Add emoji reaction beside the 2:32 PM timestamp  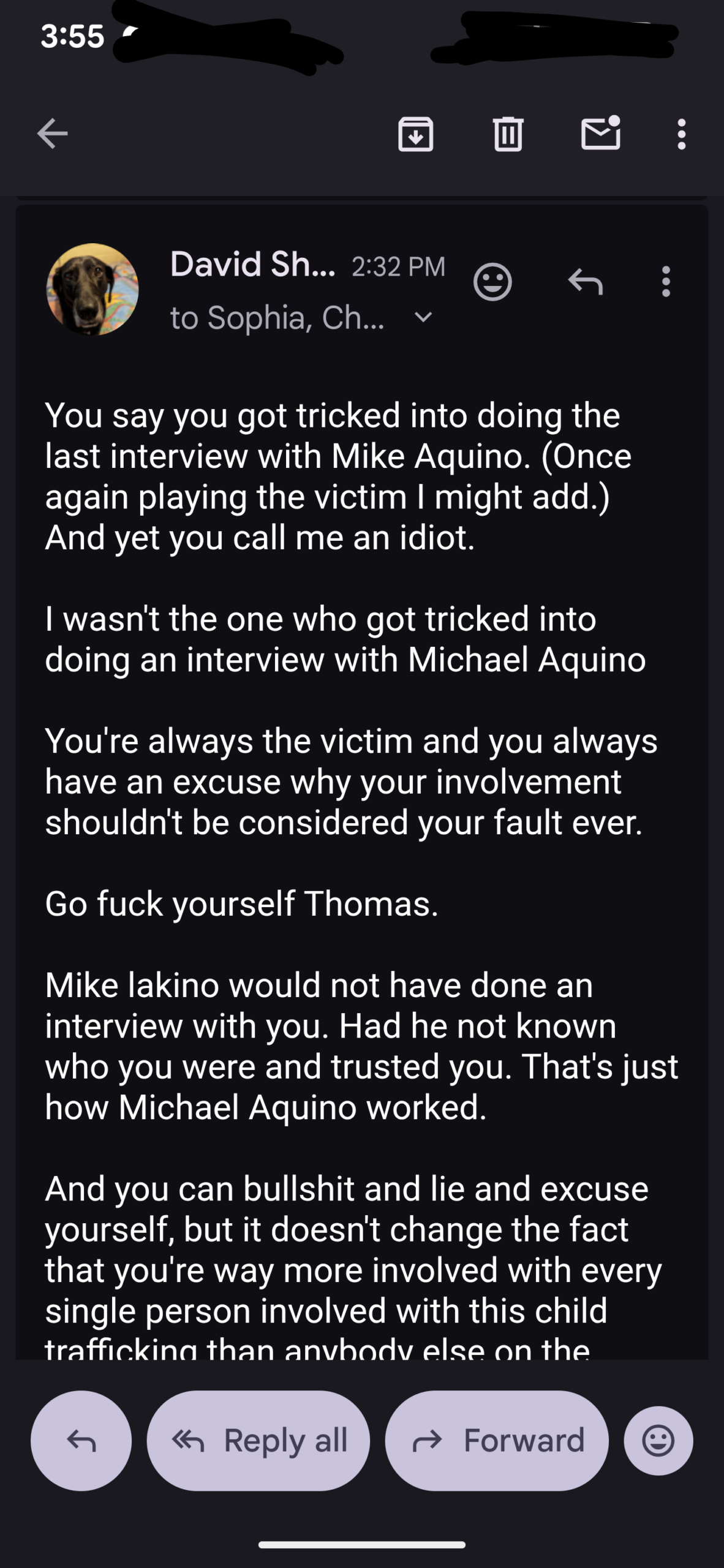(x=492, y=282)
